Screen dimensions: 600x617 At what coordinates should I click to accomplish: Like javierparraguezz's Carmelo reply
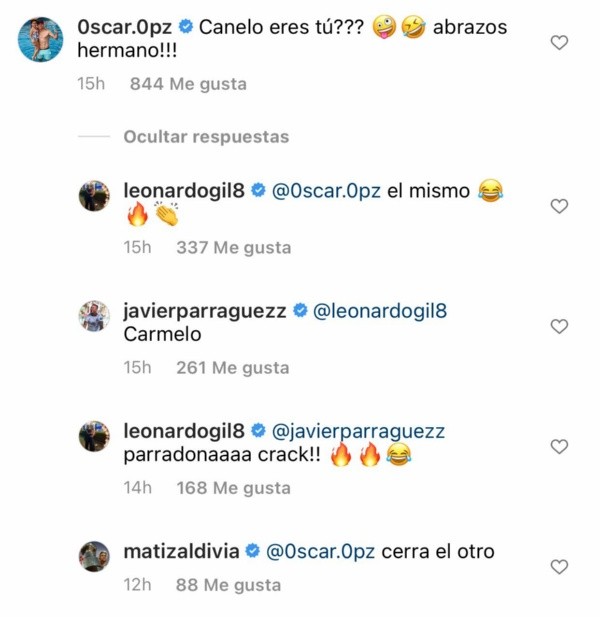[x=560, y=326]
